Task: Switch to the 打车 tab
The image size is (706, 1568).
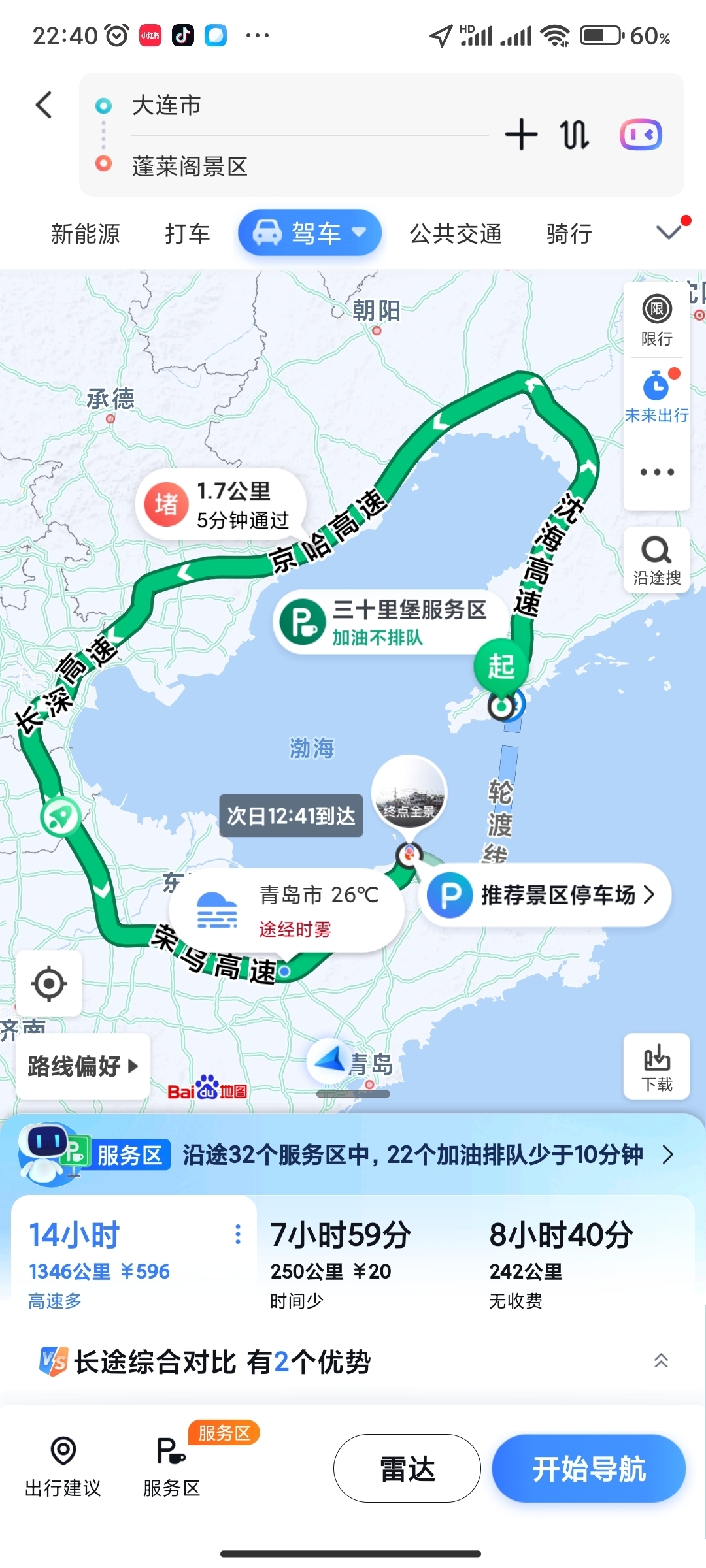Action: point(188,233)
